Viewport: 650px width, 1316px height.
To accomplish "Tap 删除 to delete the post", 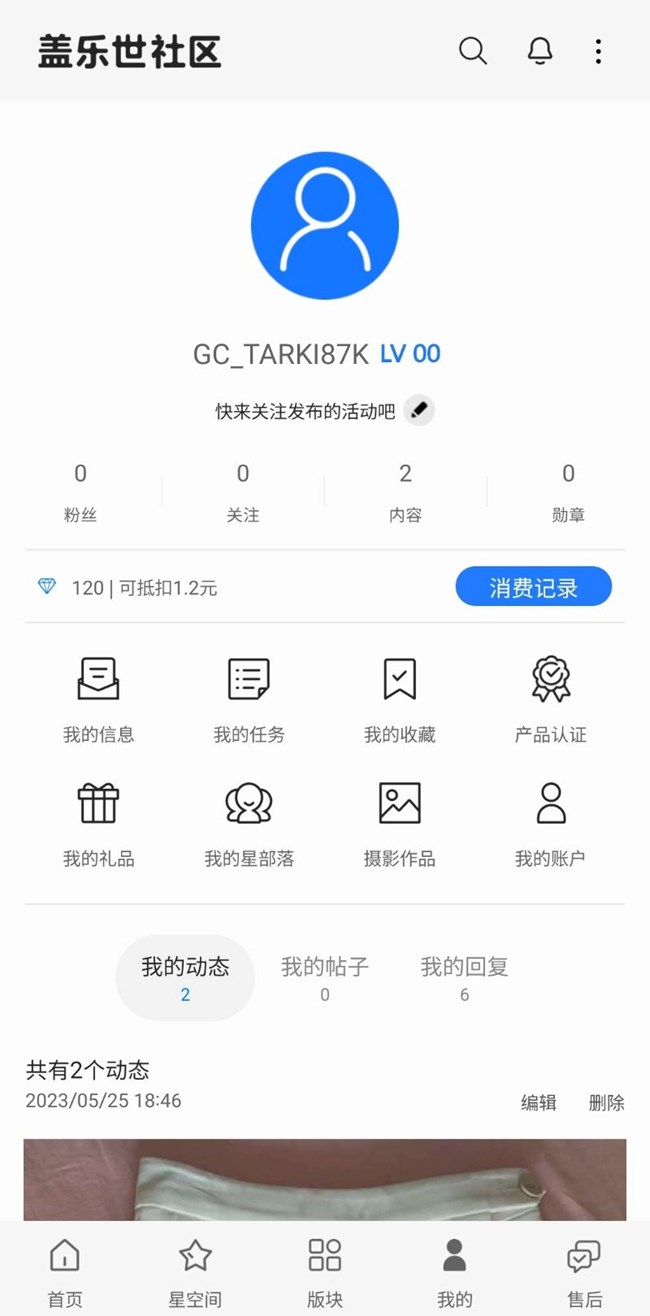I will [x=606, y=1103].
